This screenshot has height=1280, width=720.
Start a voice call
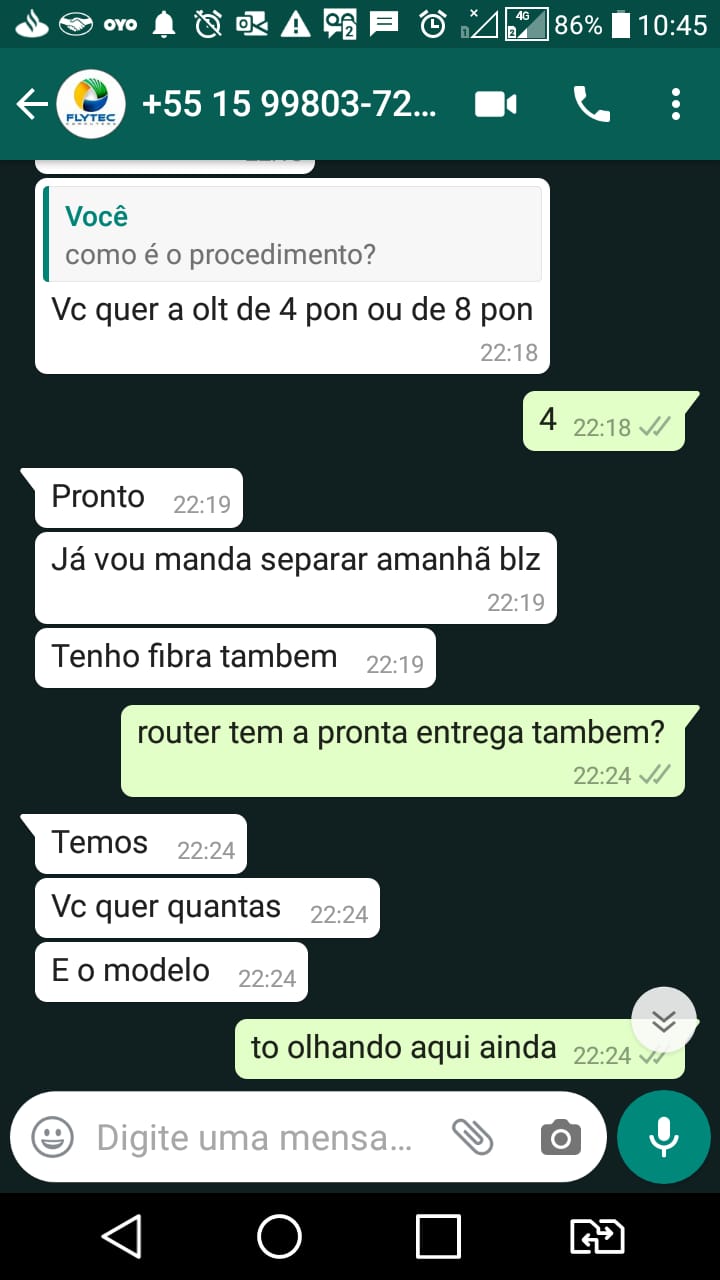pos(591,104)
